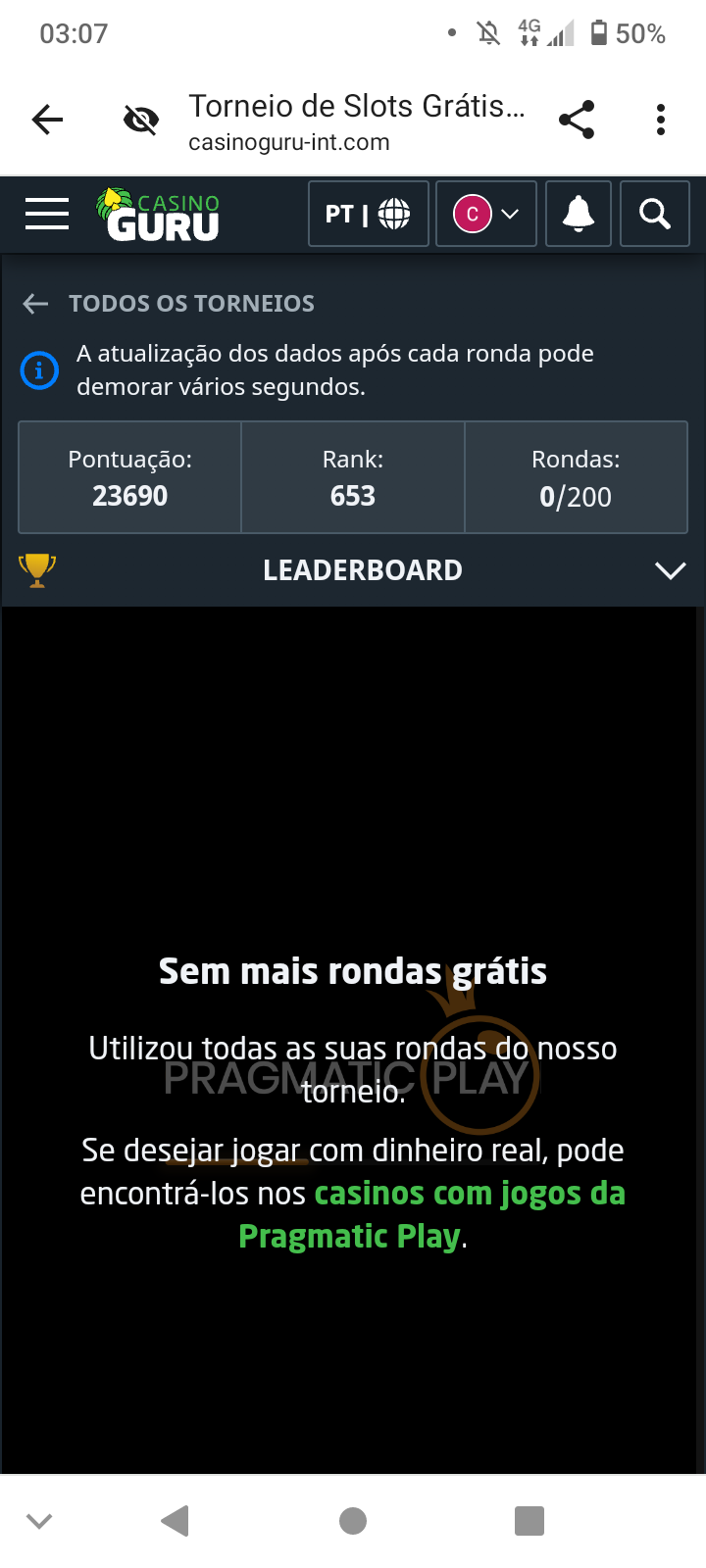
Task: Open the recent apps view
Action: pyautogui.click(x=529, y=1521)
